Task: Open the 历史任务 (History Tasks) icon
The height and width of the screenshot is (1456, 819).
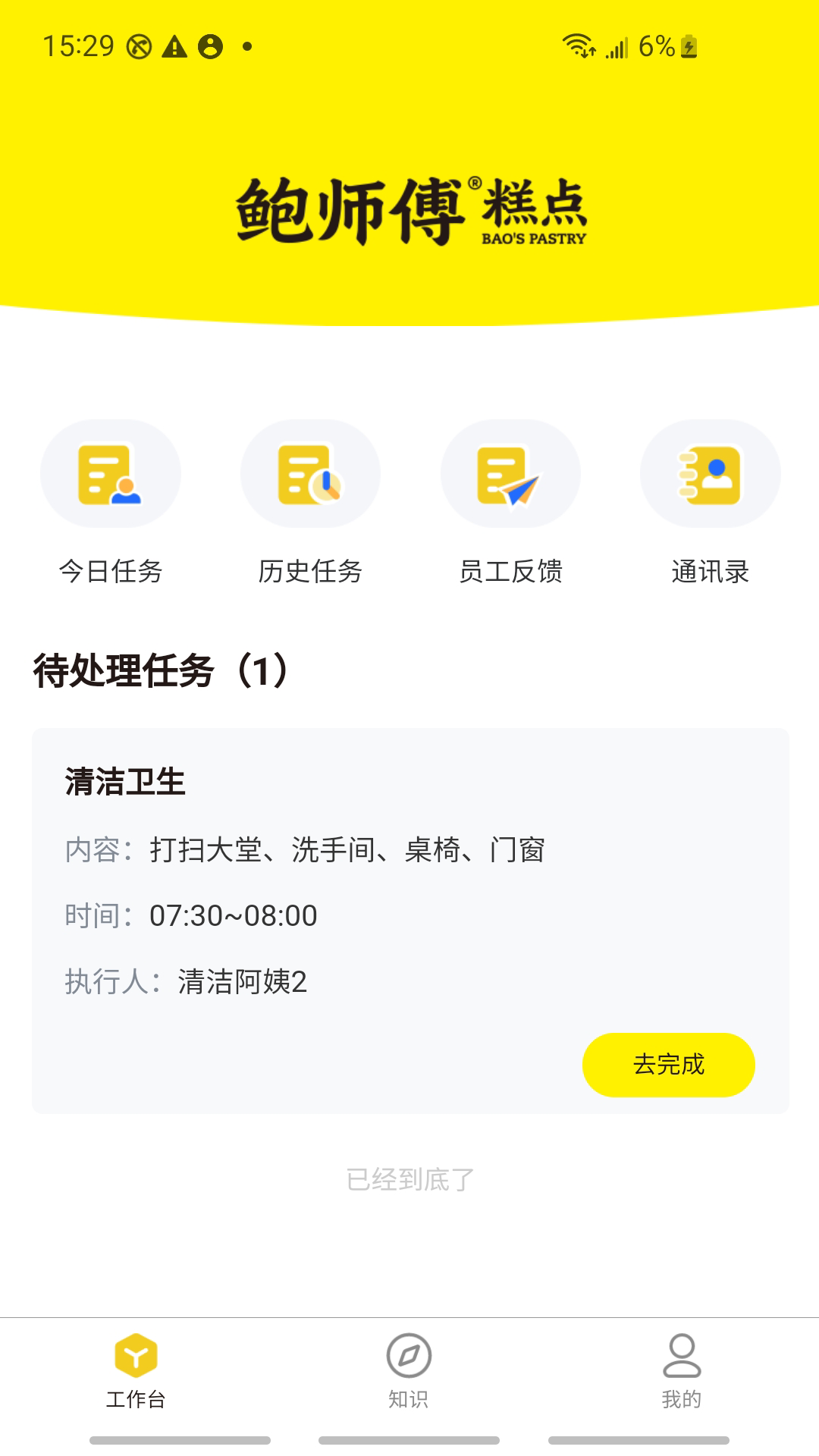Action: (x=309, y=472)
